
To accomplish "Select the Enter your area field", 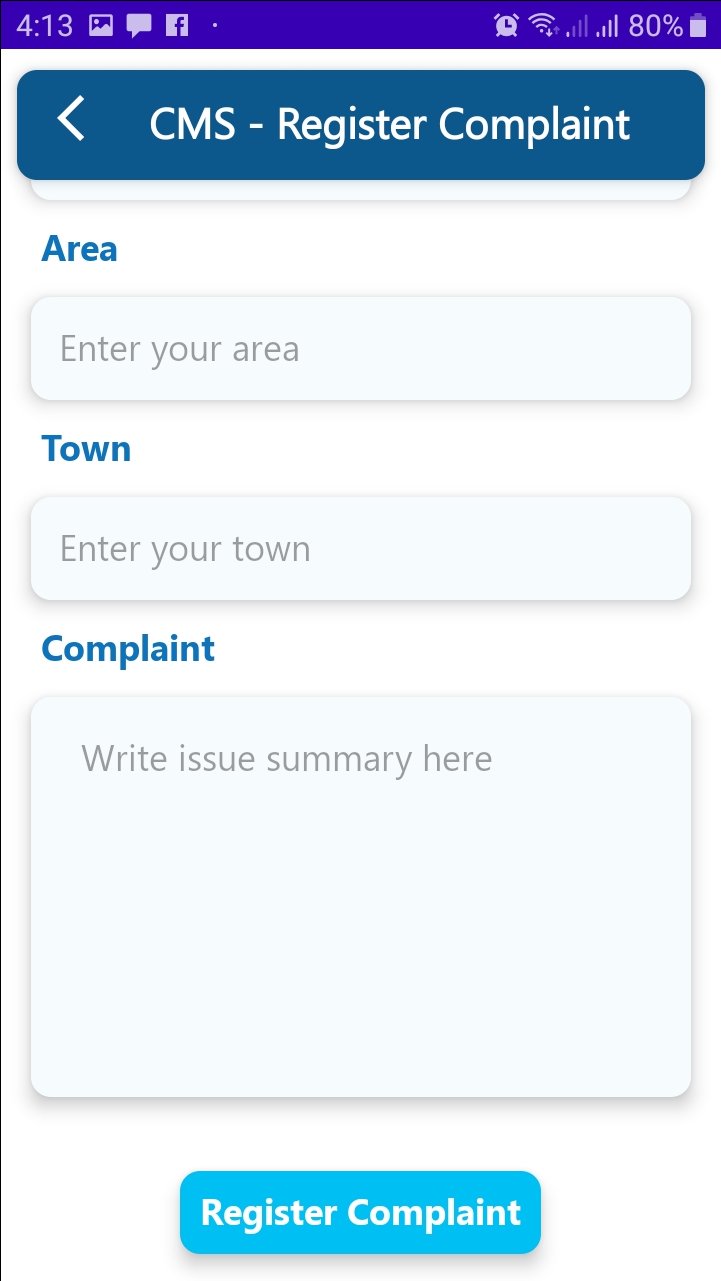I will click(x=360, y=348).
